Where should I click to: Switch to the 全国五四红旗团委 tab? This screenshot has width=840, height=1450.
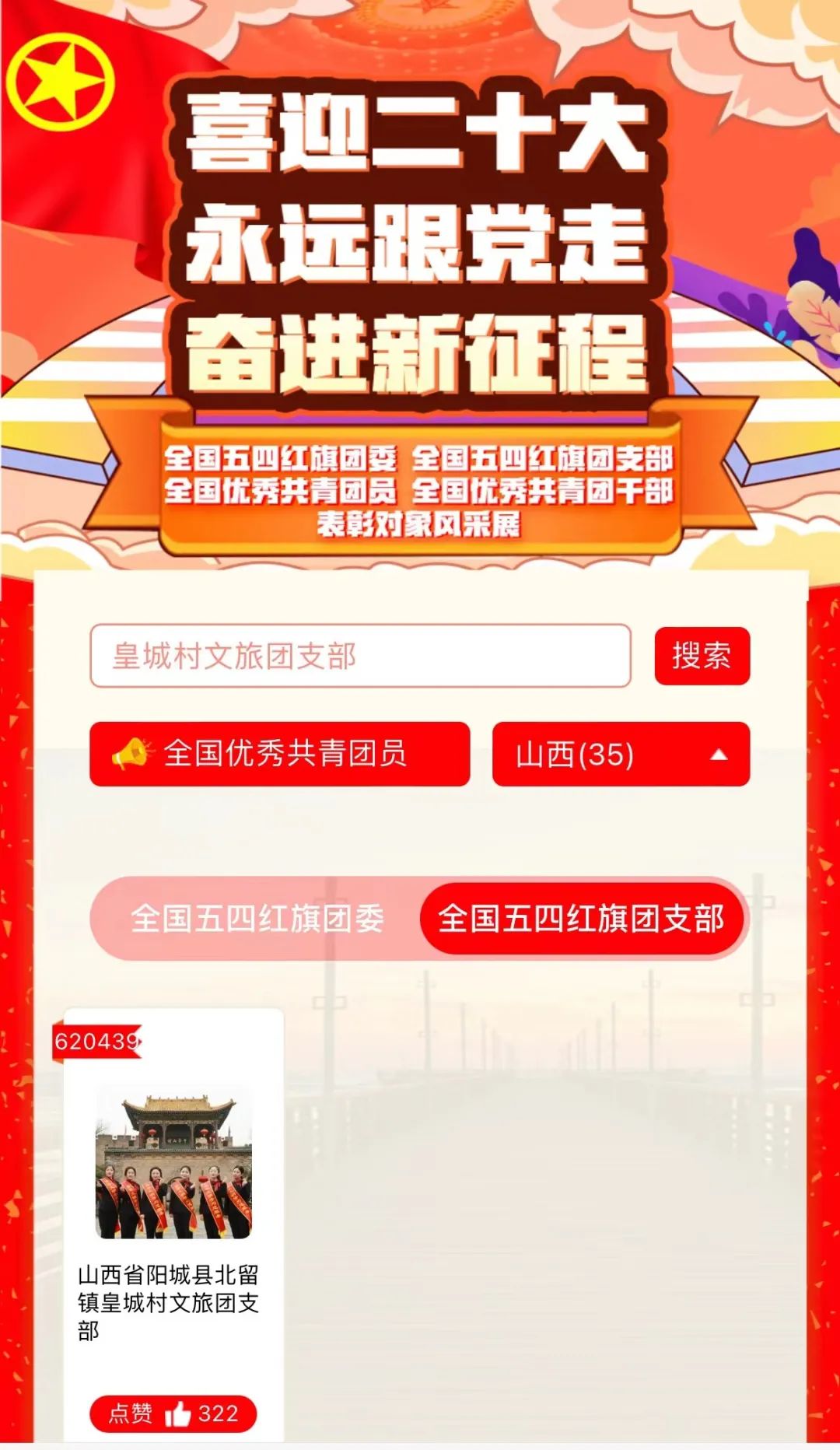click(257, 919)
